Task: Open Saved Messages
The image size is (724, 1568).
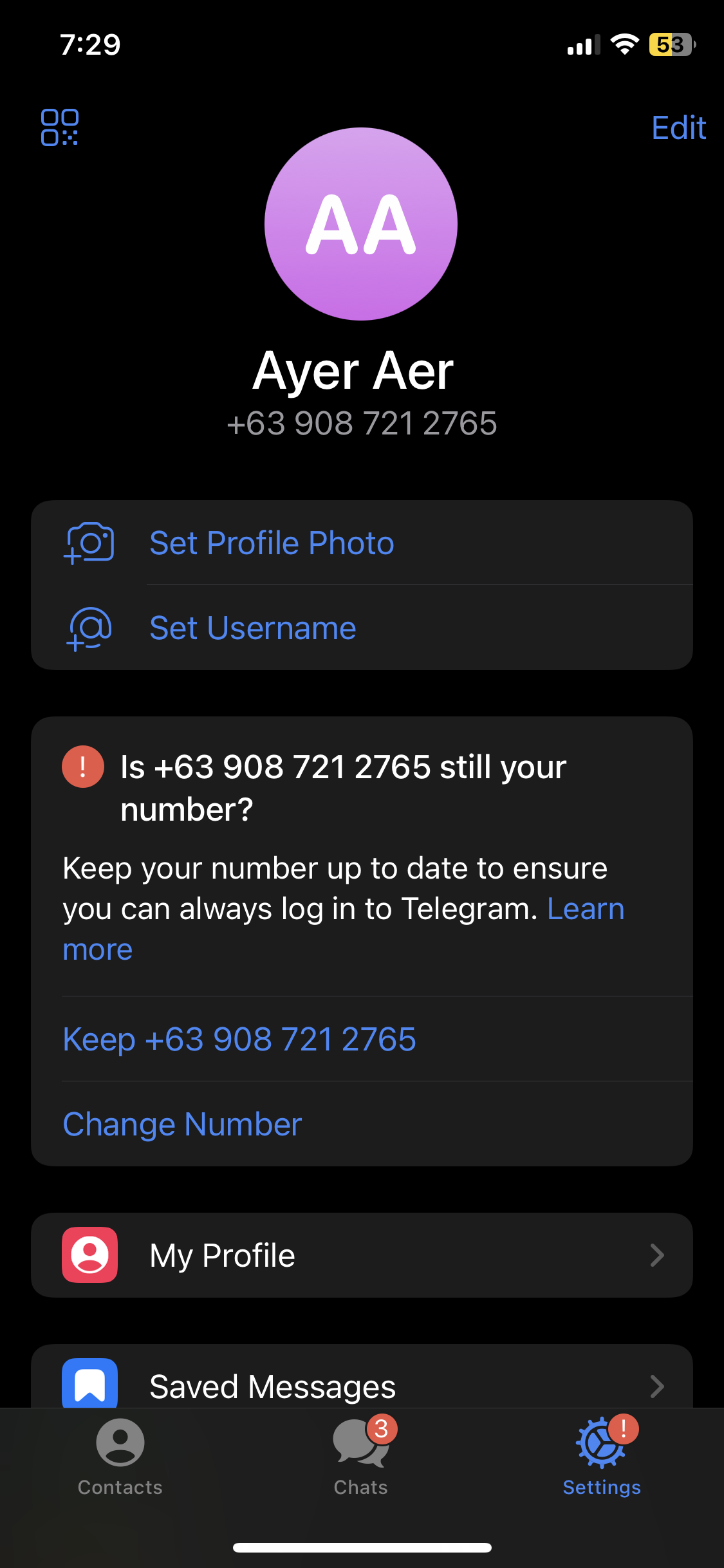Action: (362, 1384)
